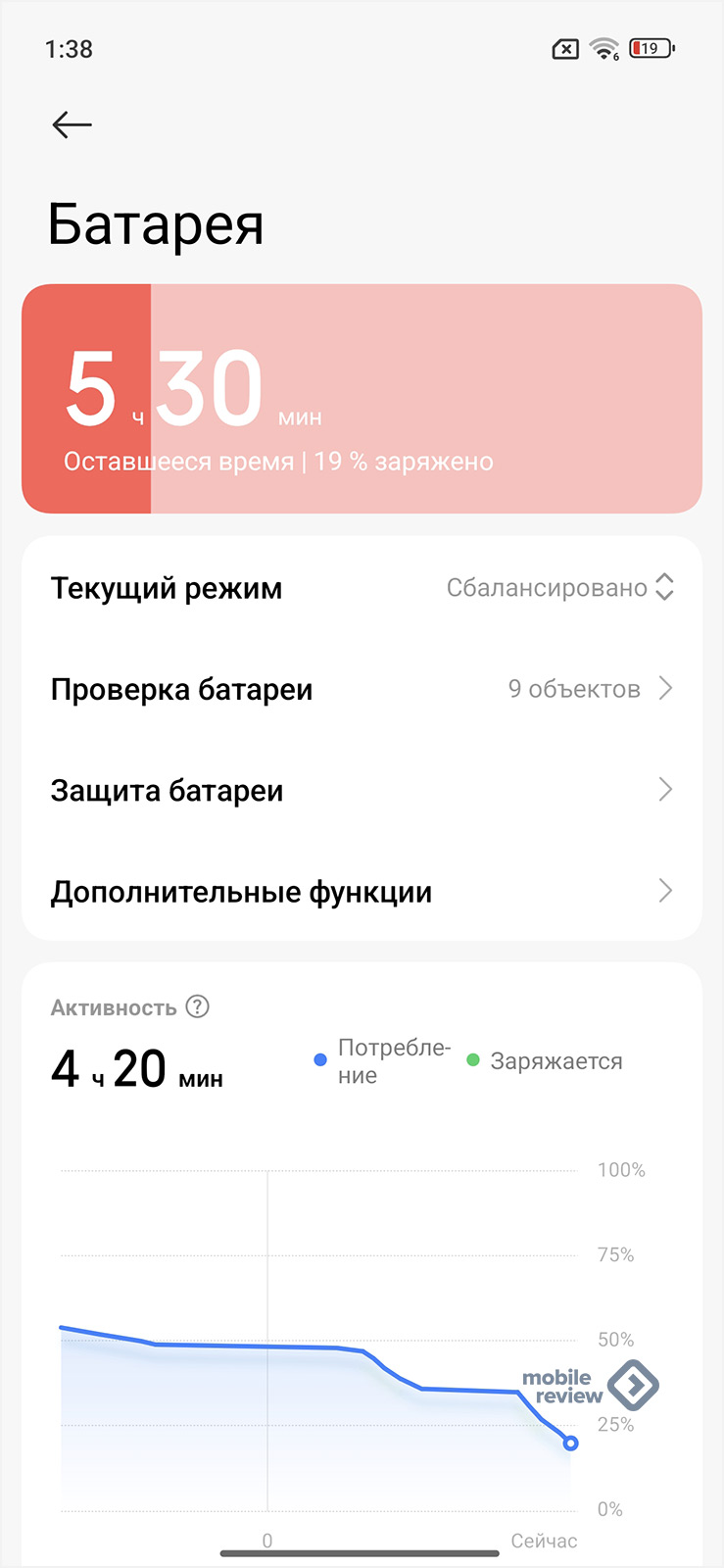Open Проверка батареи with 9 objects

pyautogui.click(x=362, y=689)
